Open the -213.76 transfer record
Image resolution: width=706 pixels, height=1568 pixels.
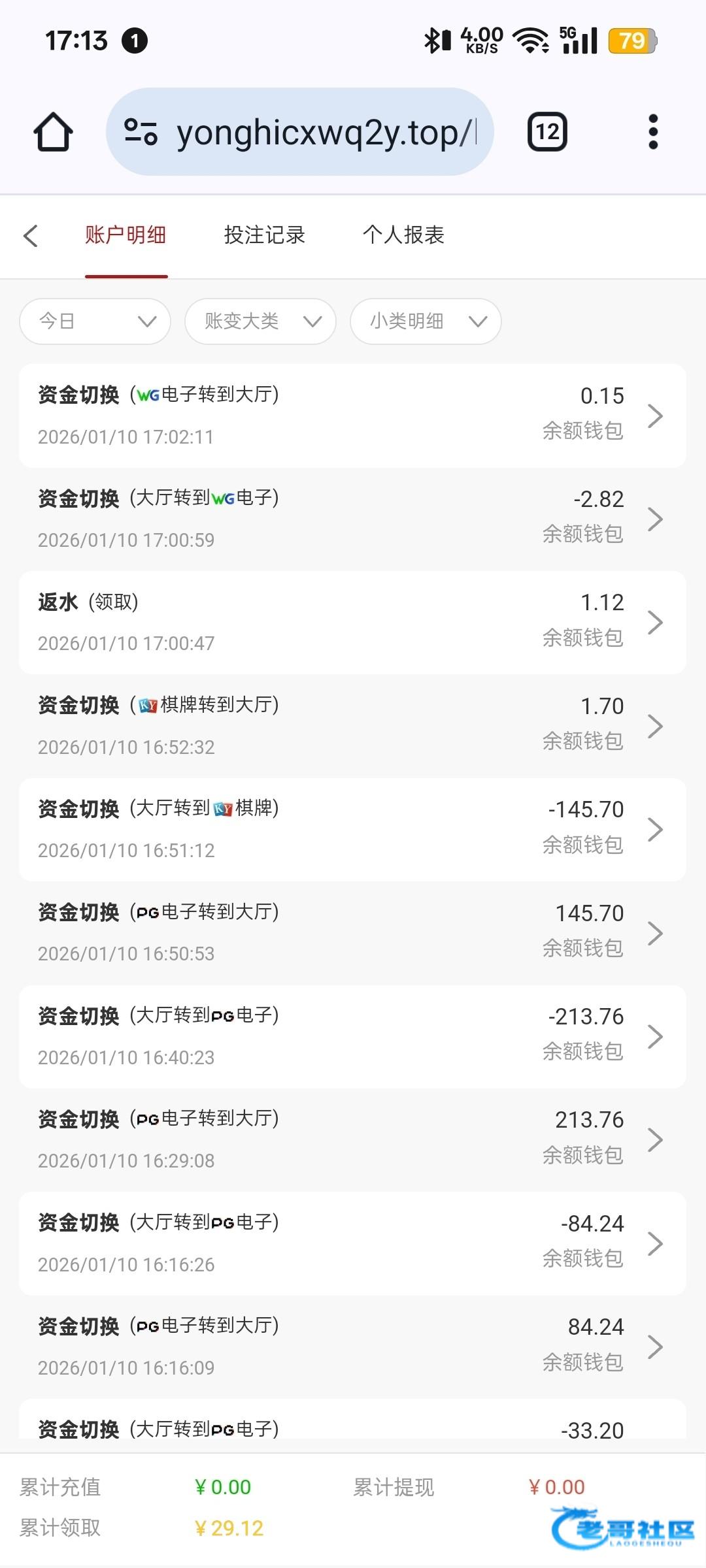point(353,1036)
